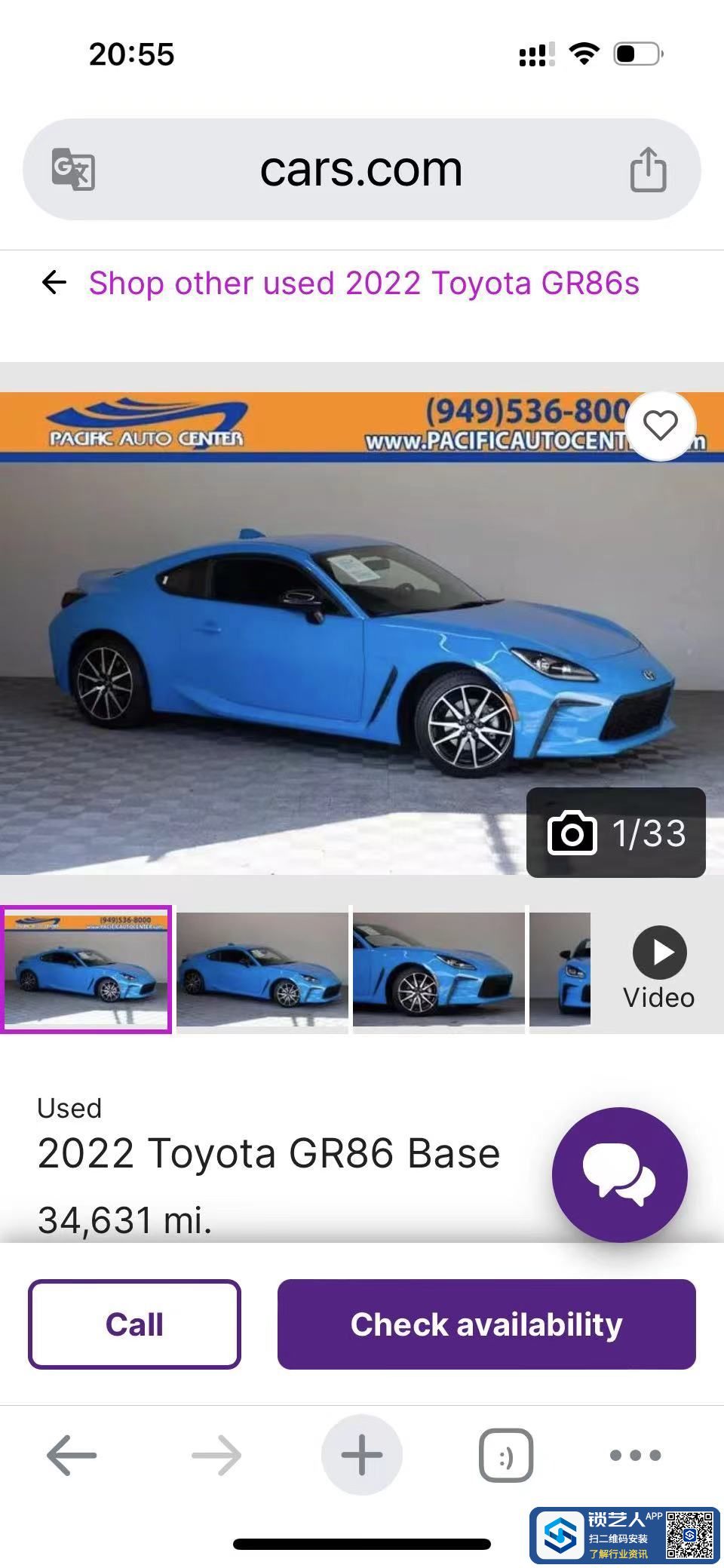Open the 1/33 photo gallery counter
The width and height of the screenshot is (724, 1568).
tap(616, 833)
